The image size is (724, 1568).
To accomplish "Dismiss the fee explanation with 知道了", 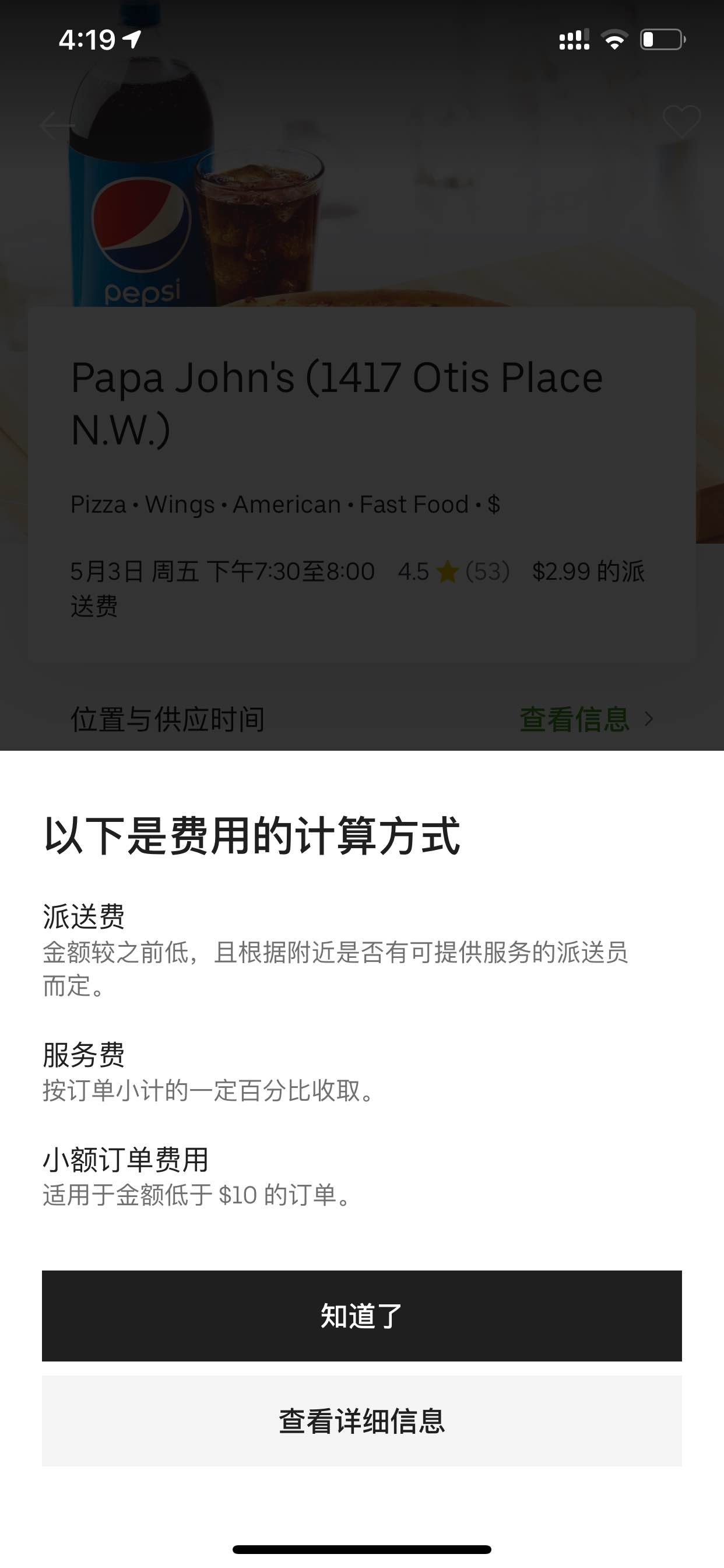I will coord(361,1315).
